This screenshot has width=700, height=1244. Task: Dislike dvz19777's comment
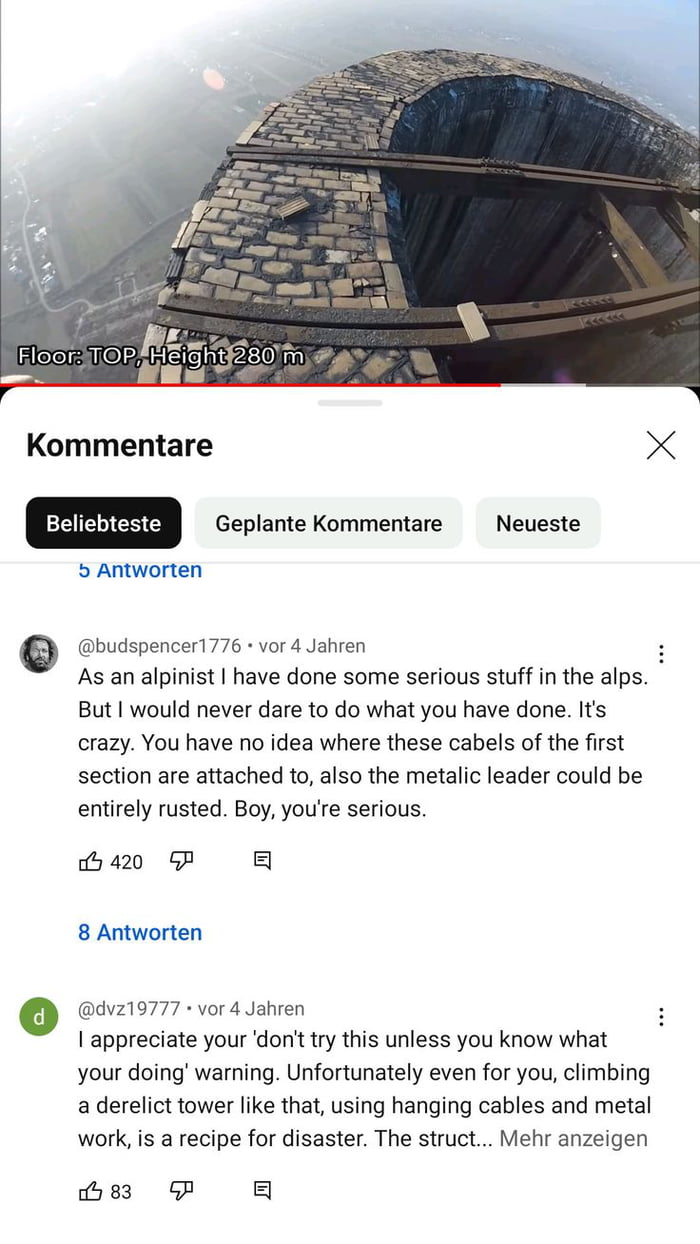pyautogui.click(x=181, y=1191)
